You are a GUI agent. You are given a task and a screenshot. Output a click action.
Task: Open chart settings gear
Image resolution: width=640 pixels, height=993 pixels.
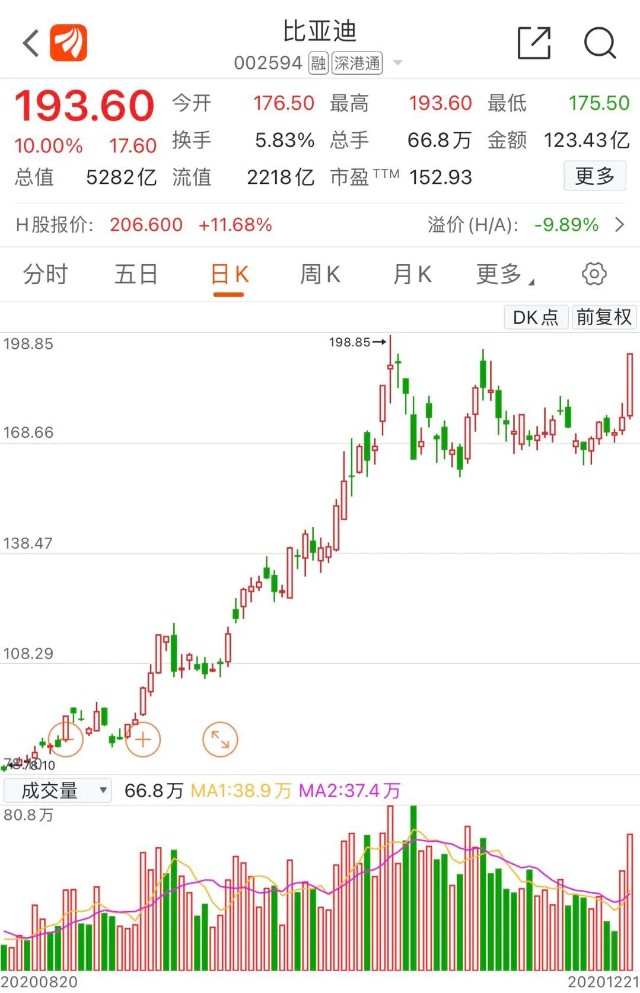click(x=594, y=274)
